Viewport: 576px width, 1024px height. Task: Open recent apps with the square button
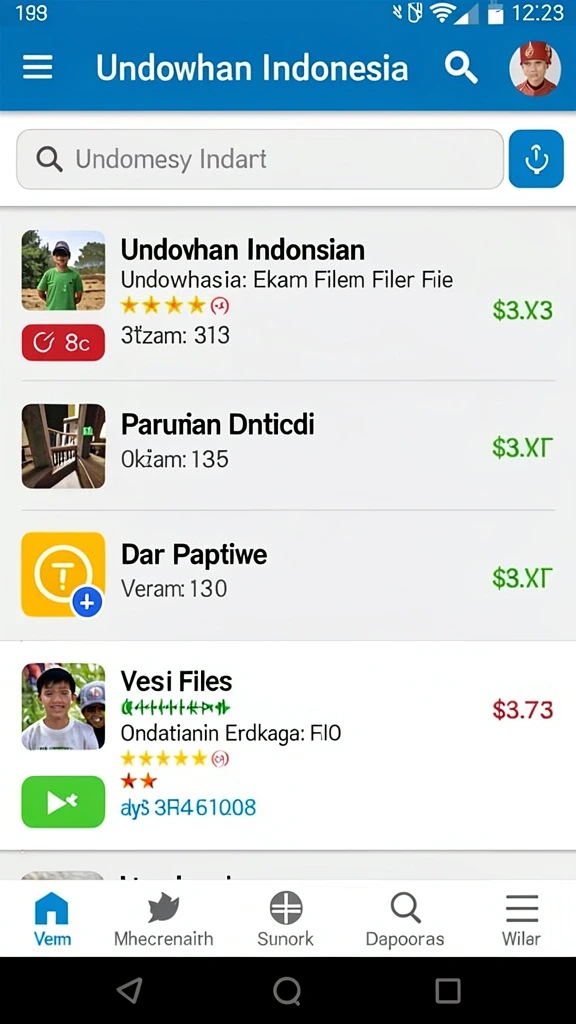(448, 991)
